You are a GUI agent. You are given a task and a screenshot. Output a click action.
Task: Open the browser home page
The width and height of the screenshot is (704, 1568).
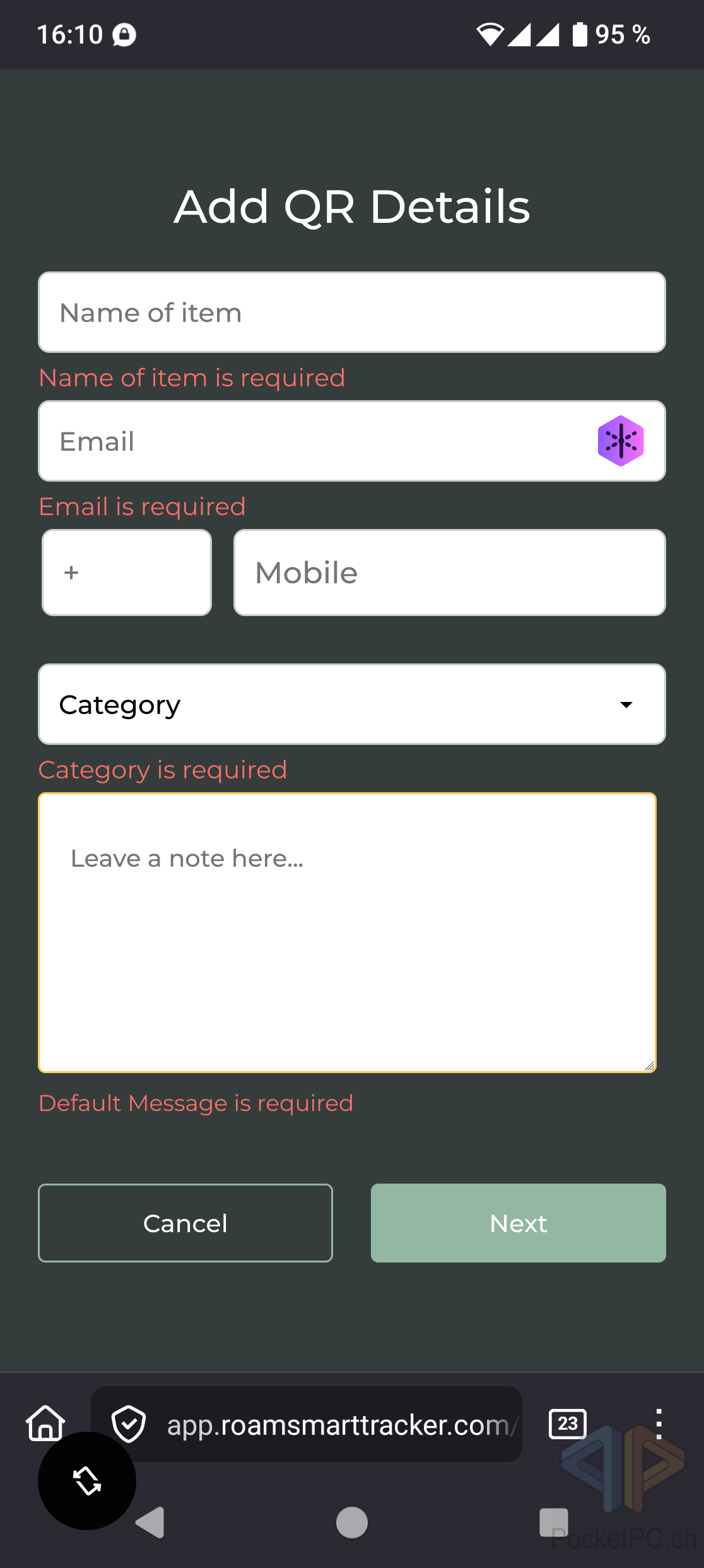45,1423
